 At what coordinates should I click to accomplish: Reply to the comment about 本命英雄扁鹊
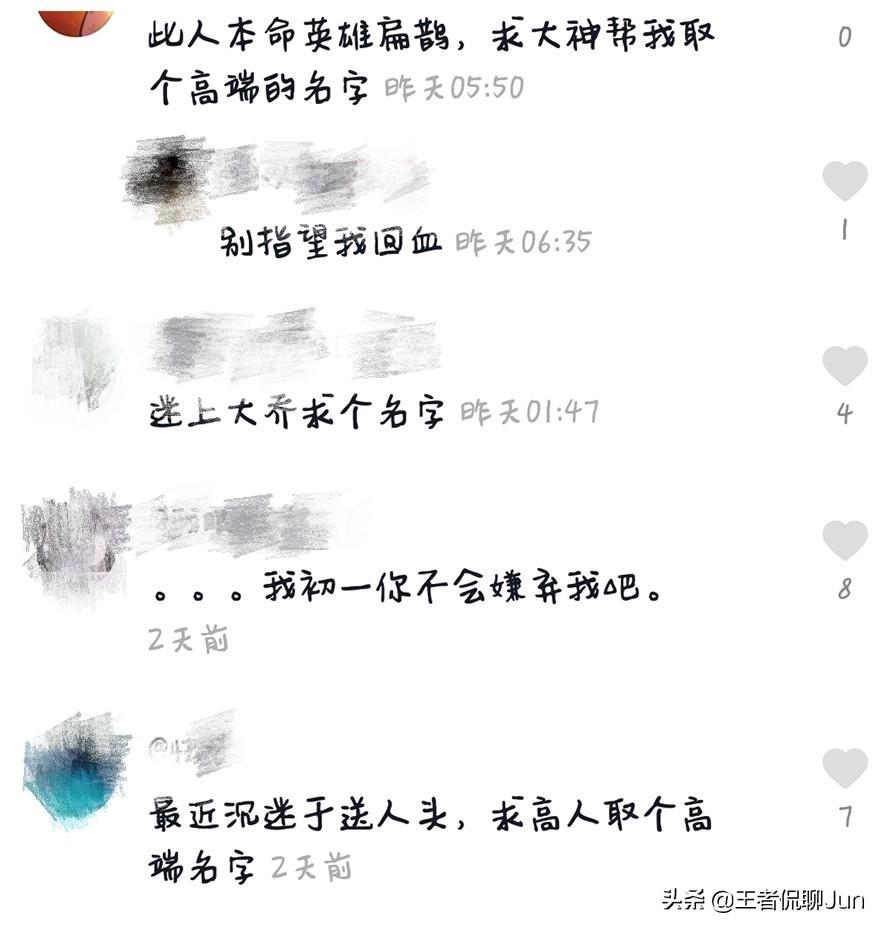click(430, 60)
